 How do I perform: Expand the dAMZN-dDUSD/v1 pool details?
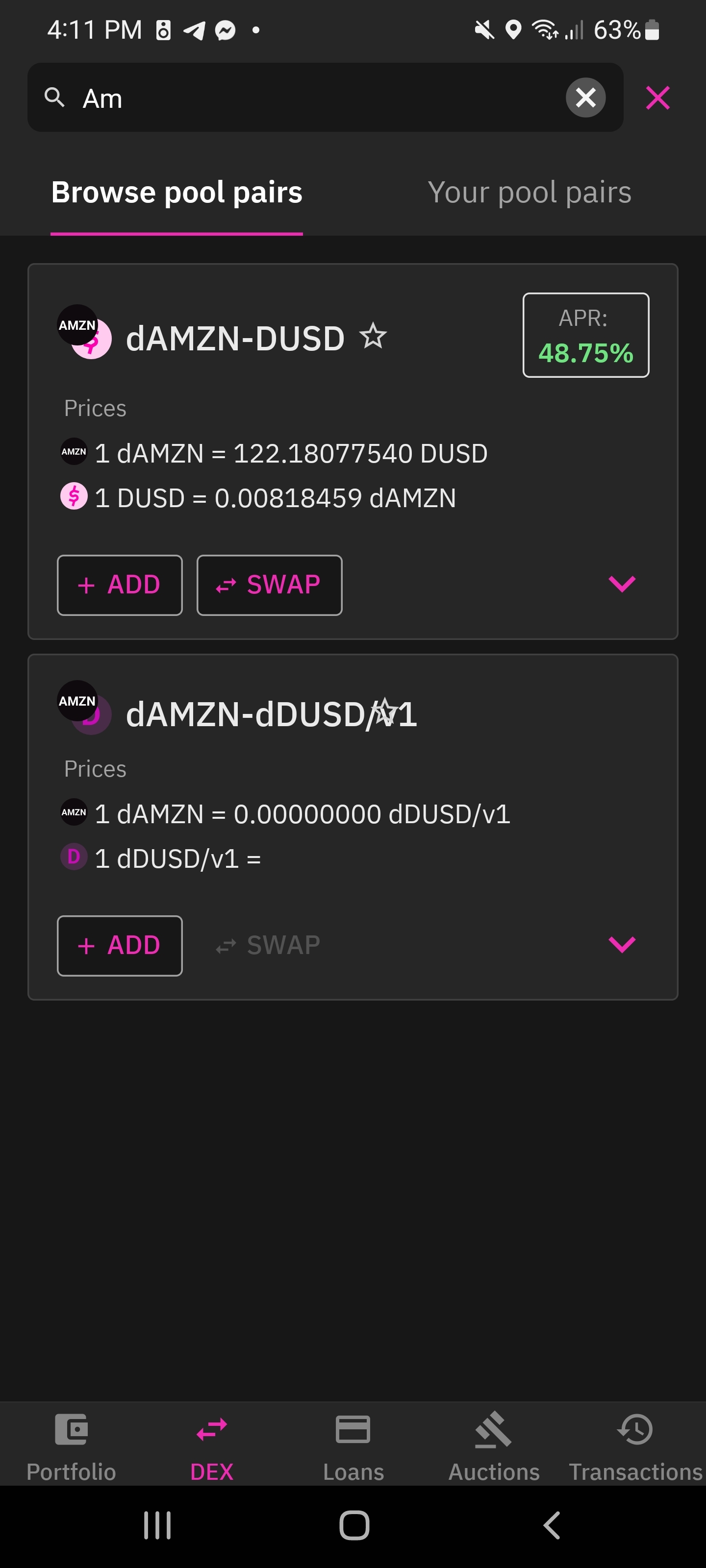click(x=622, y=945)
